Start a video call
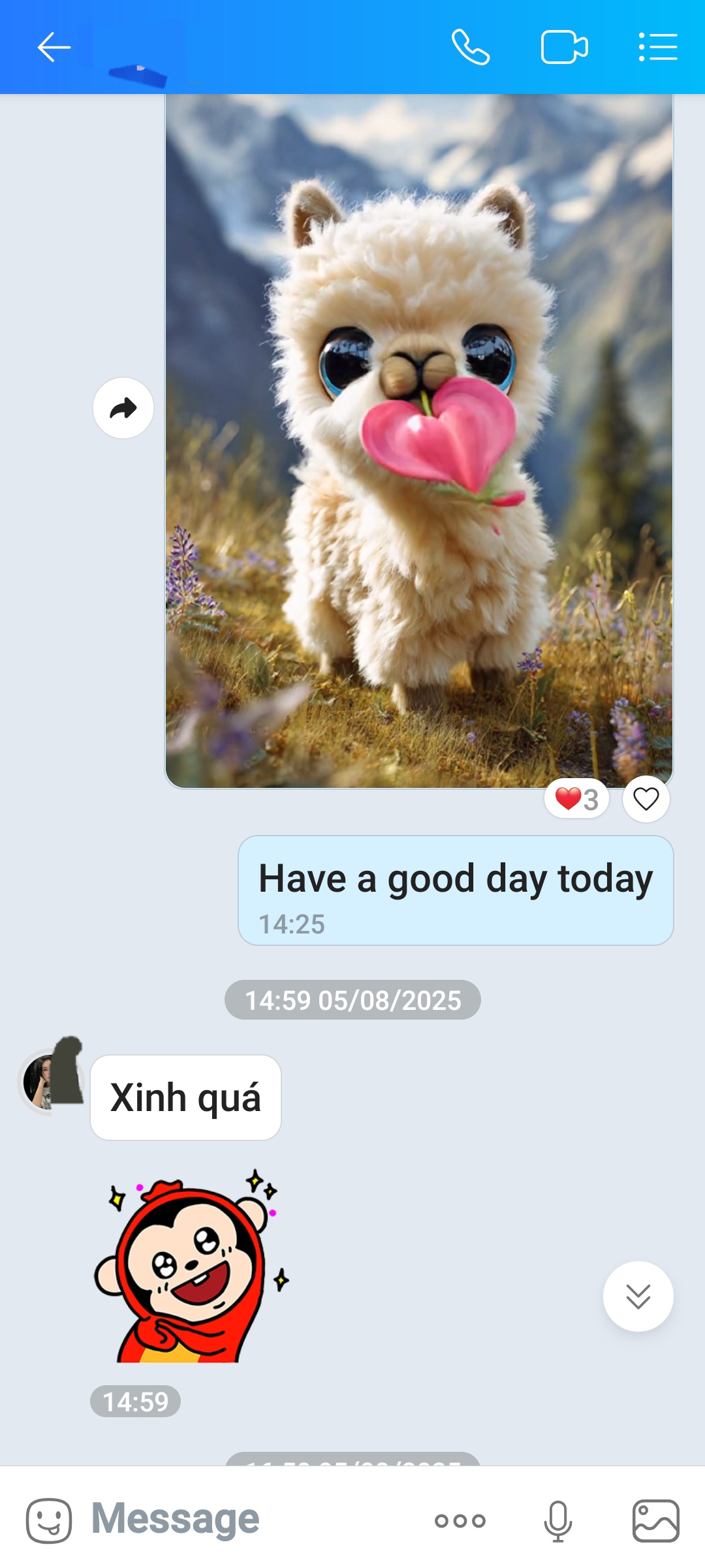The width and height of the screenshot is (705, 1568). click(x=564, y=48)
